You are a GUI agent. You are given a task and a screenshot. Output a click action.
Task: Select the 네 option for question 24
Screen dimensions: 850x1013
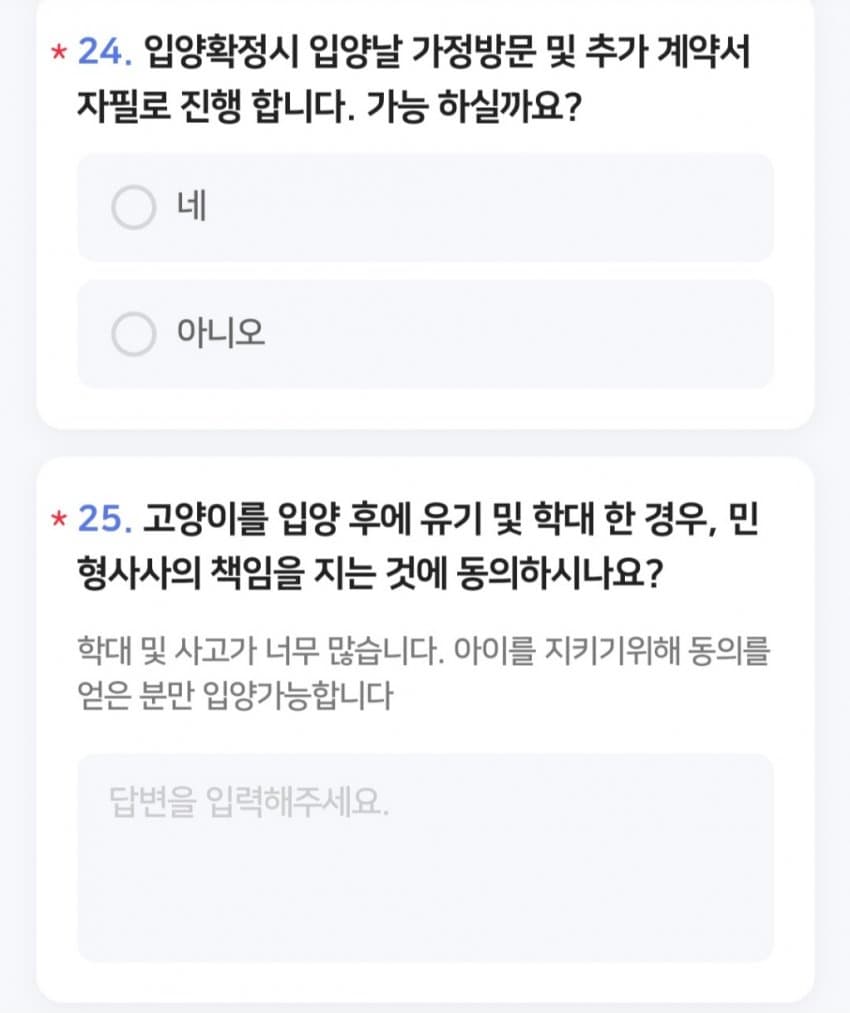click(426, 208)
